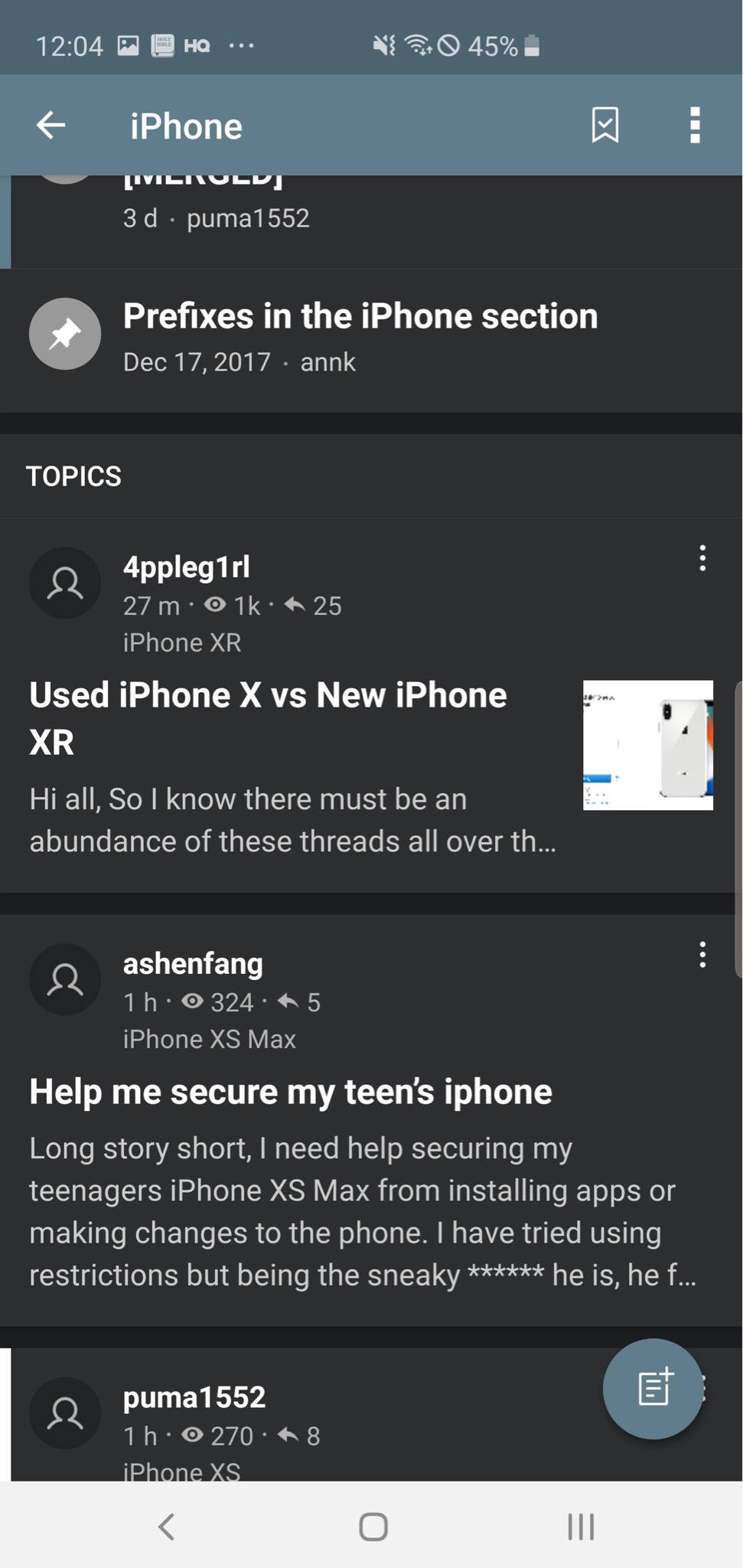Open thread Help me secure my teen's iphone
Viewport: 743px width, 1568px height.
click(x=291, y=1092)
